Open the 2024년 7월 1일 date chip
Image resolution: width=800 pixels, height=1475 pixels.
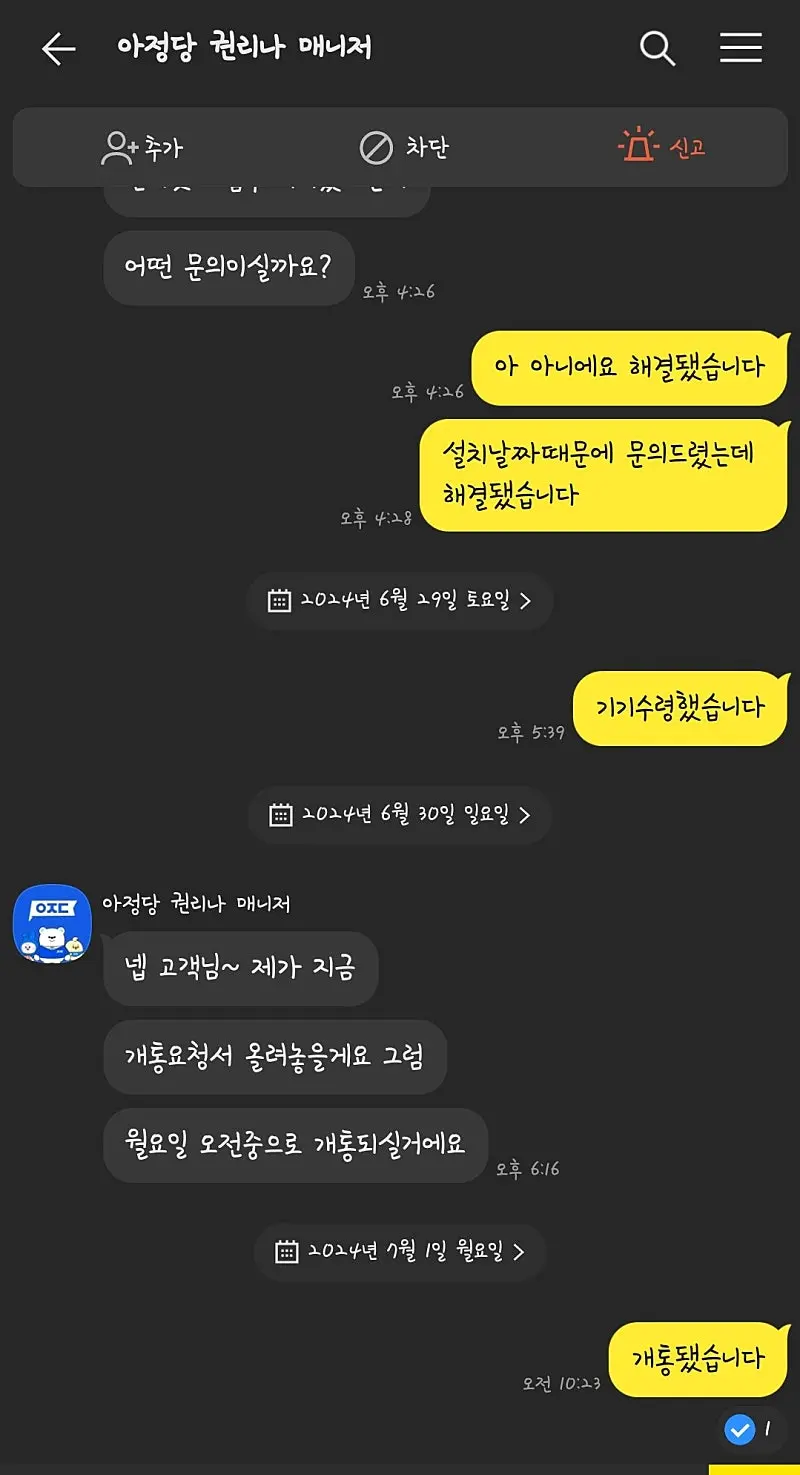tap(400, 1252)
